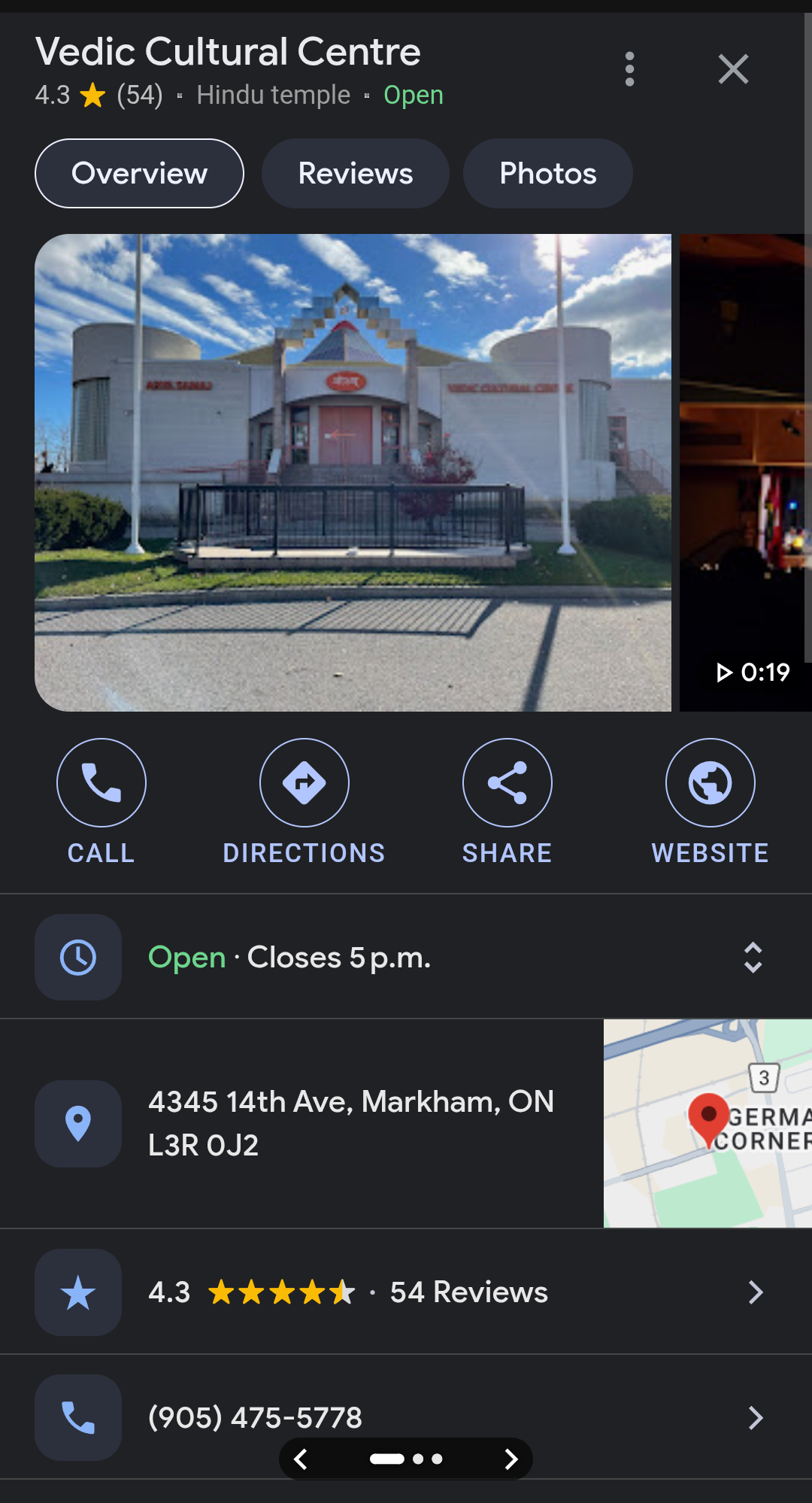Share this place
812x1503 pixels.
pos(507,800)
